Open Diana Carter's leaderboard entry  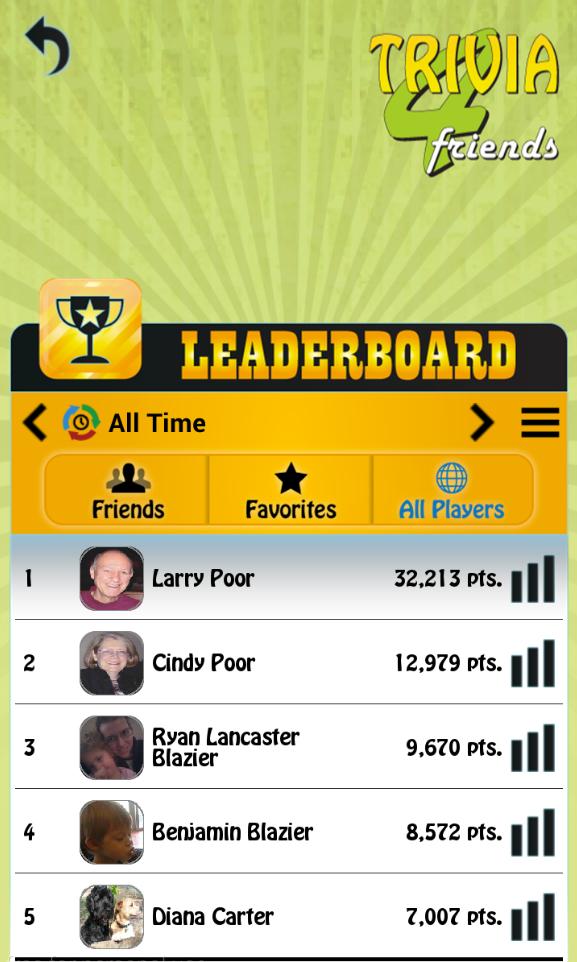pyautogui.click(x=288, y=916)
